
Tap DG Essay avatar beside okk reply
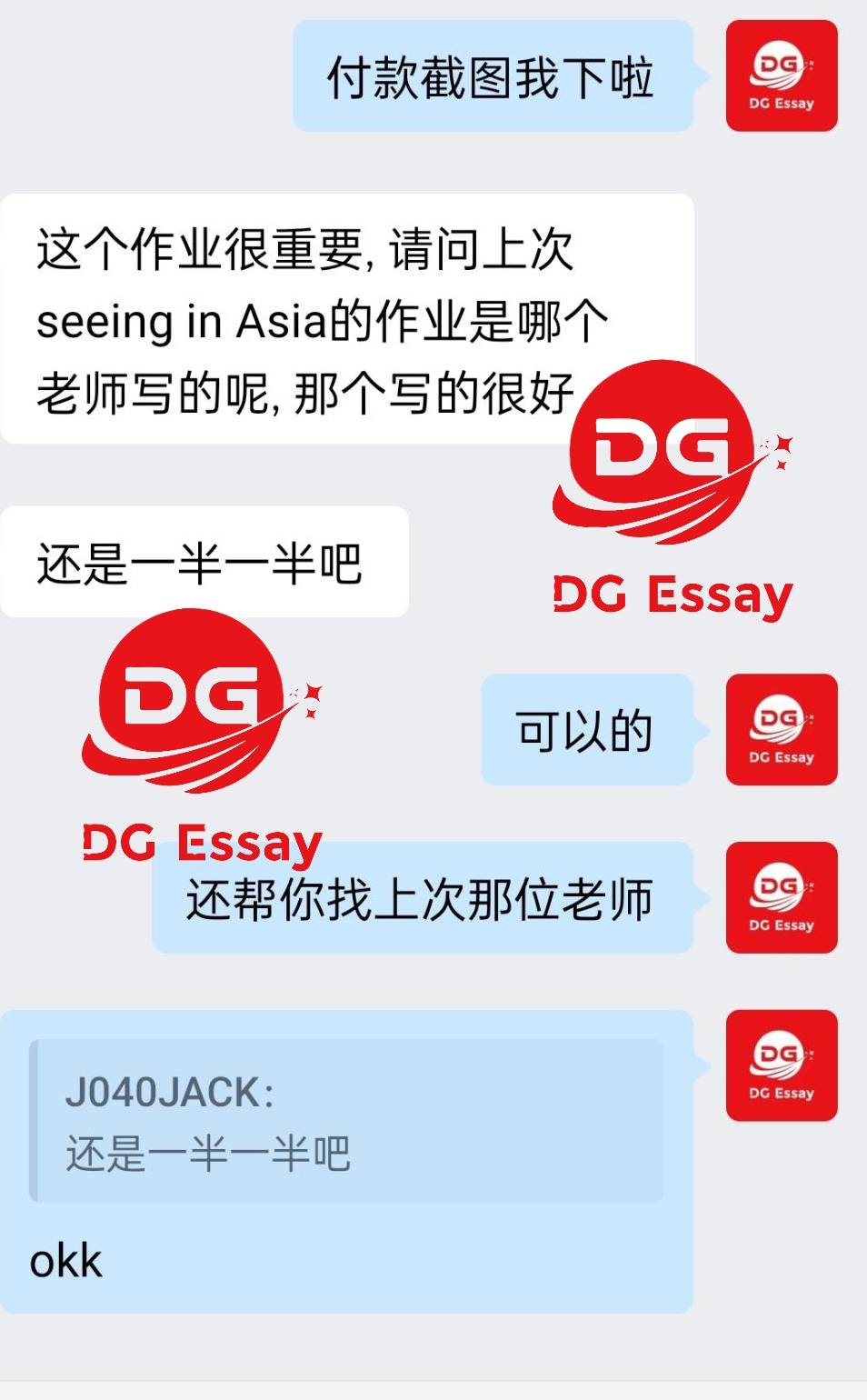[x=782, y=1065]
